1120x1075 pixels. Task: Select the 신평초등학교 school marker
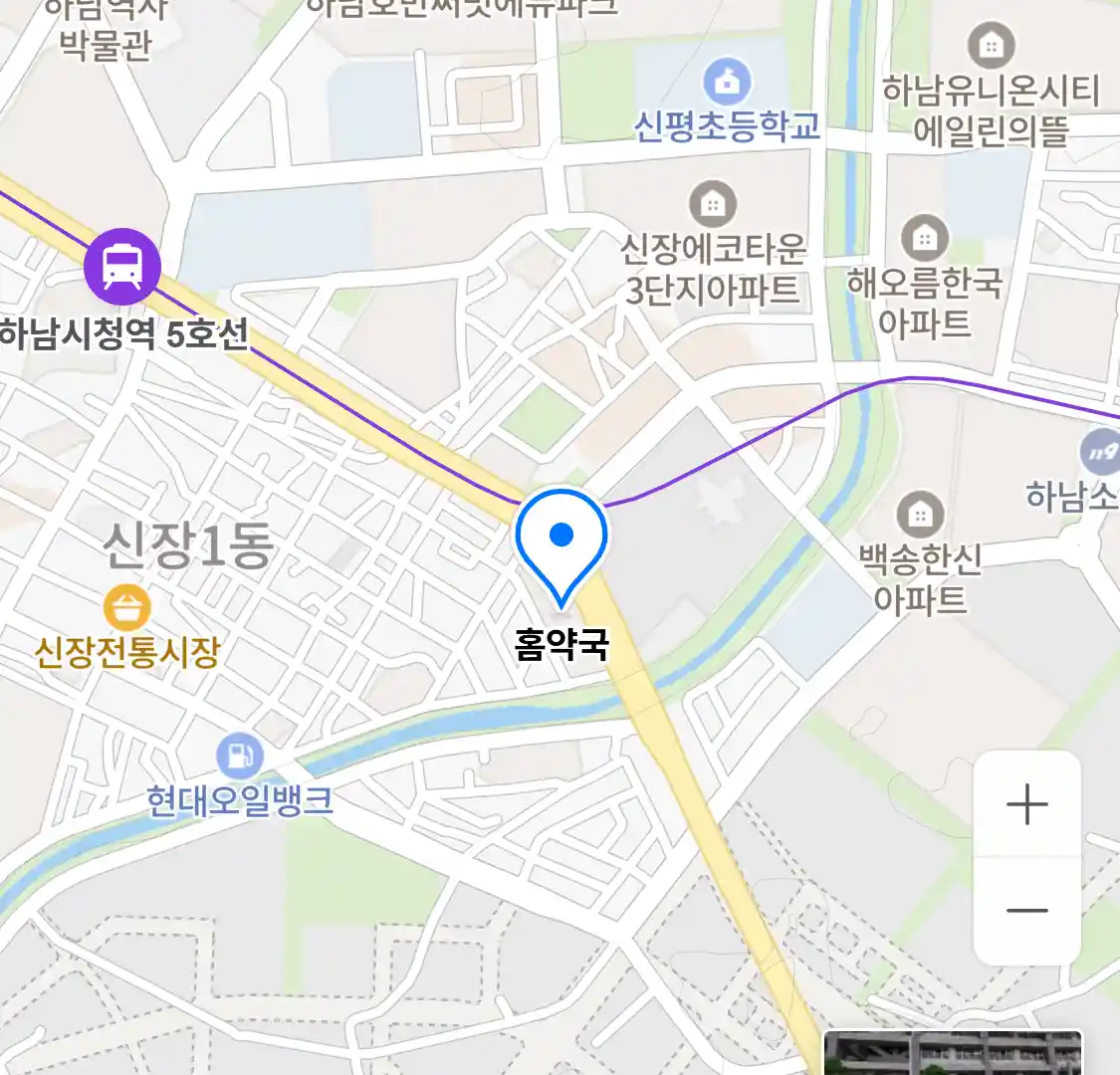[x=727, y=82]
